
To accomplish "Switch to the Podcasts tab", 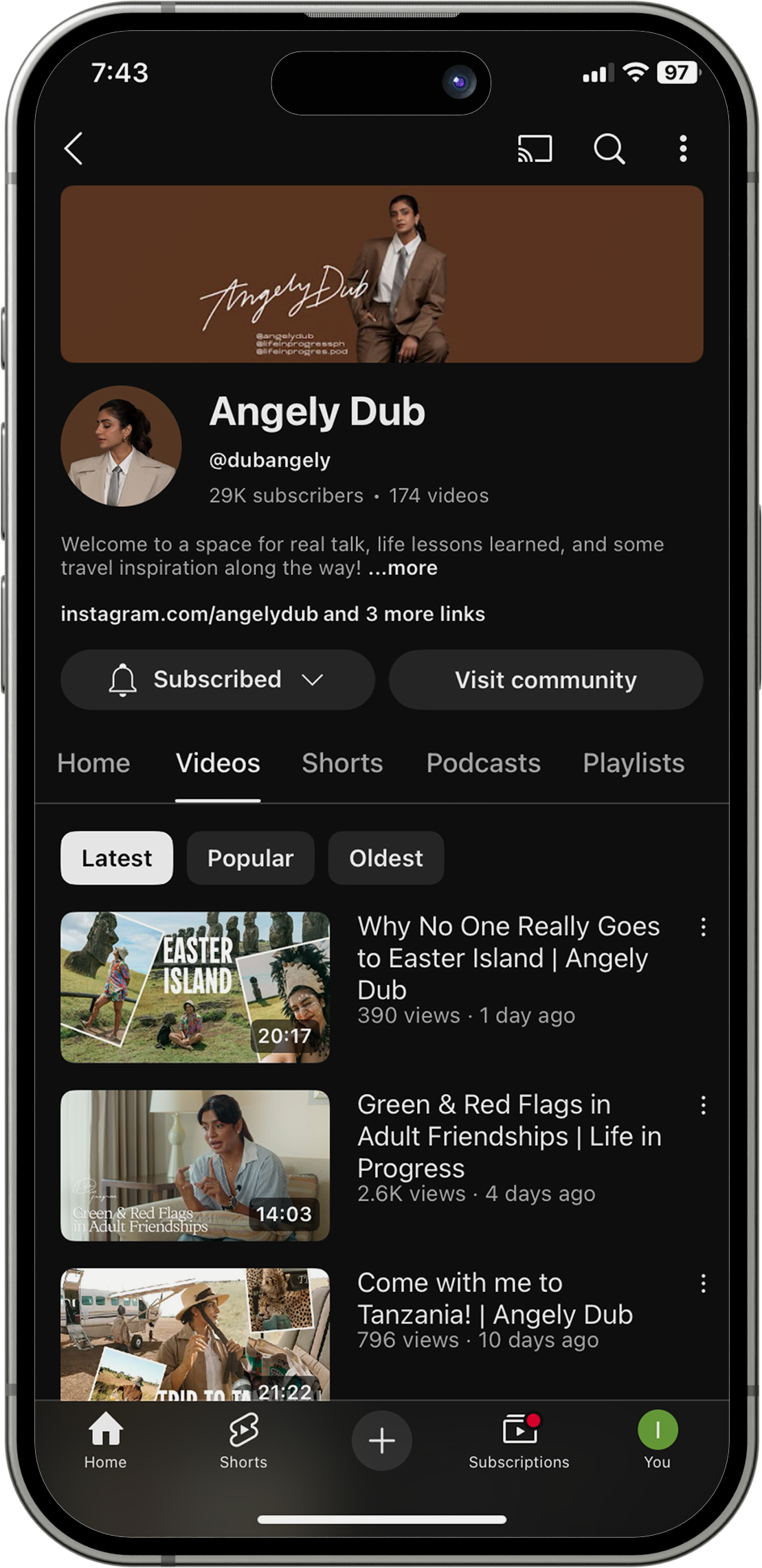I will [x=483, y=763].
